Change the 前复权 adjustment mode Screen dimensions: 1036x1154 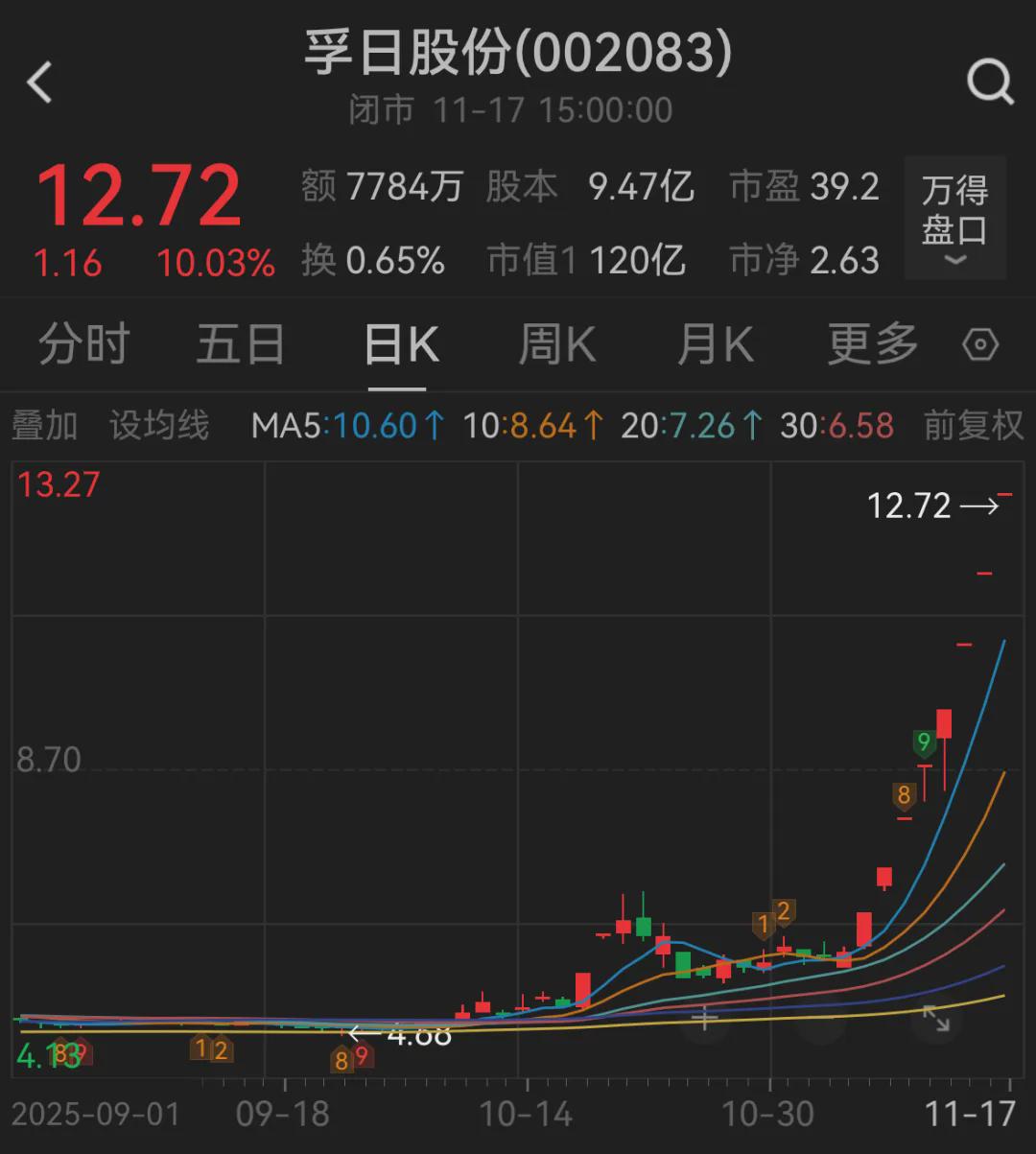[x=973, y=425]
